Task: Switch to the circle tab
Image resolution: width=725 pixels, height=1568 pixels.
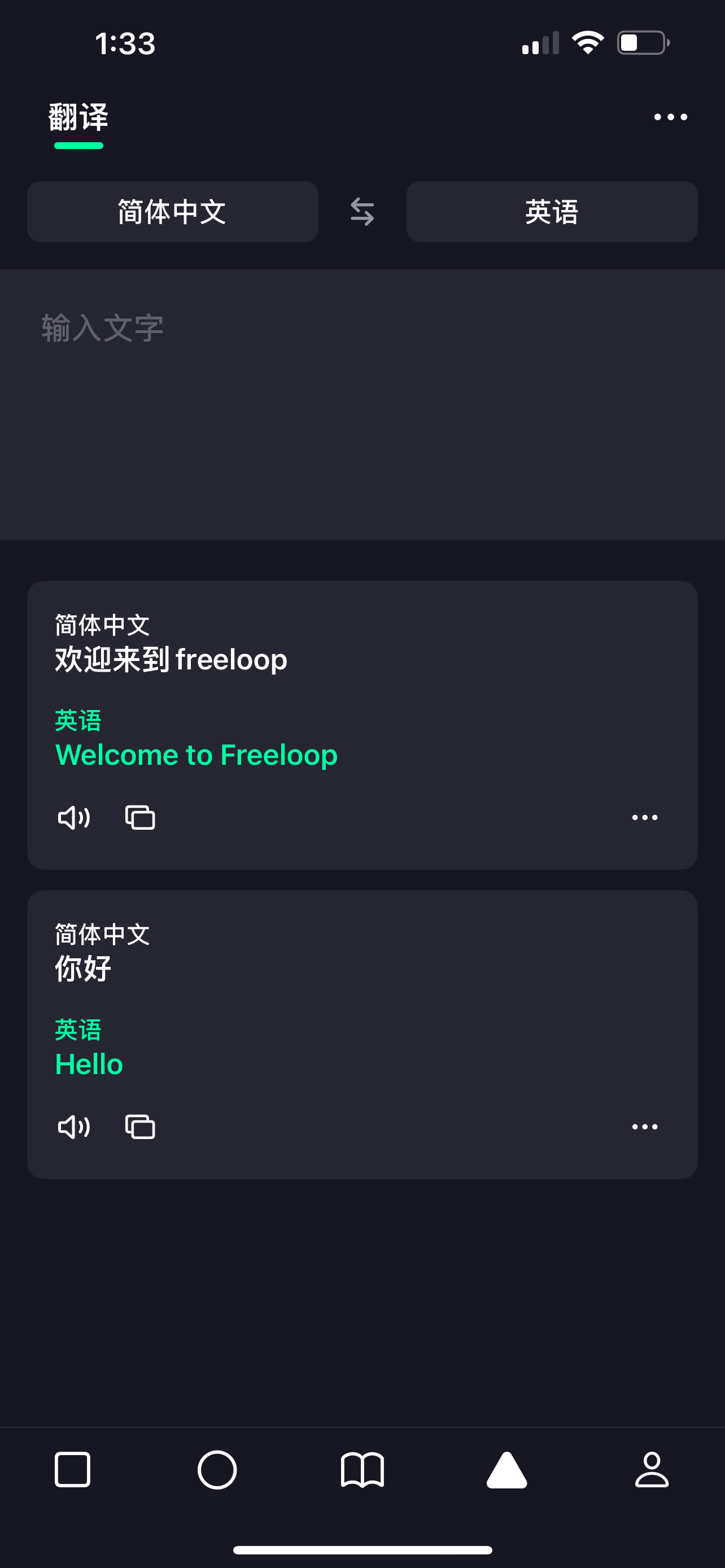Action: 217,1469
